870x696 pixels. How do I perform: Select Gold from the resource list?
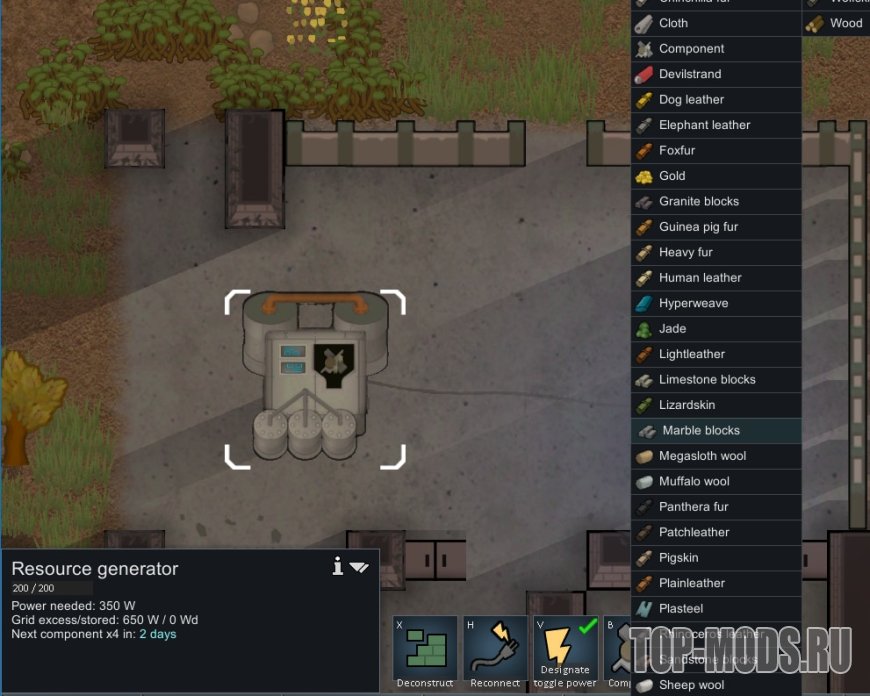pos(716,176)
